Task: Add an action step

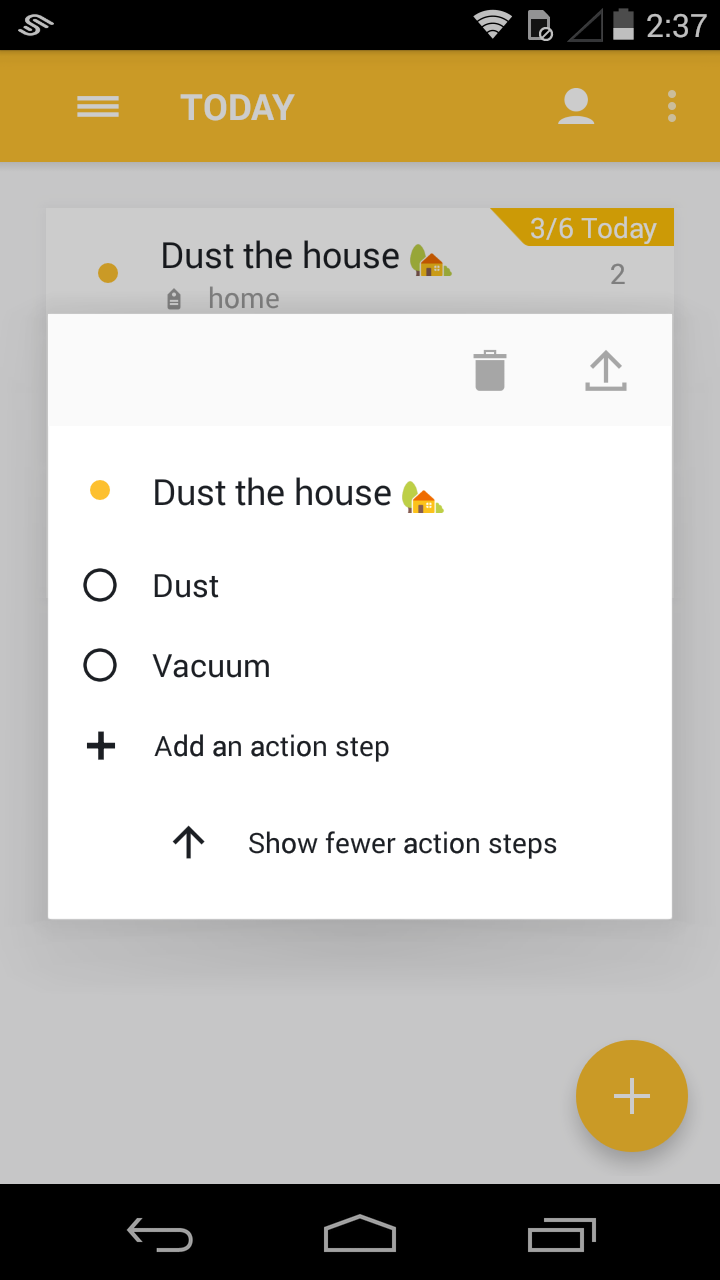Action: pyautogui.click(x=270, y=746)
